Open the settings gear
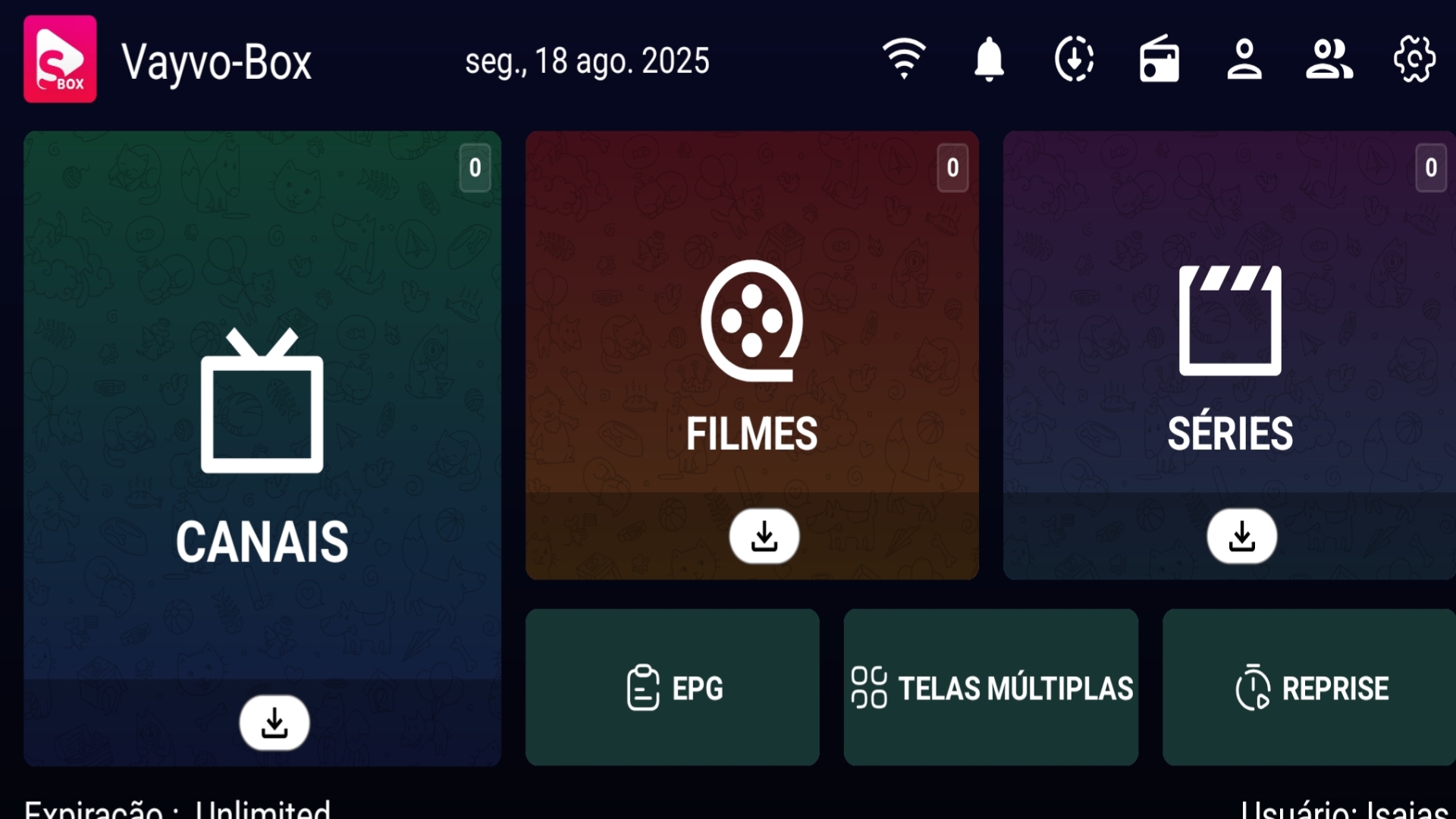Screen dimensions: 1456x819 pos(1414,59)
